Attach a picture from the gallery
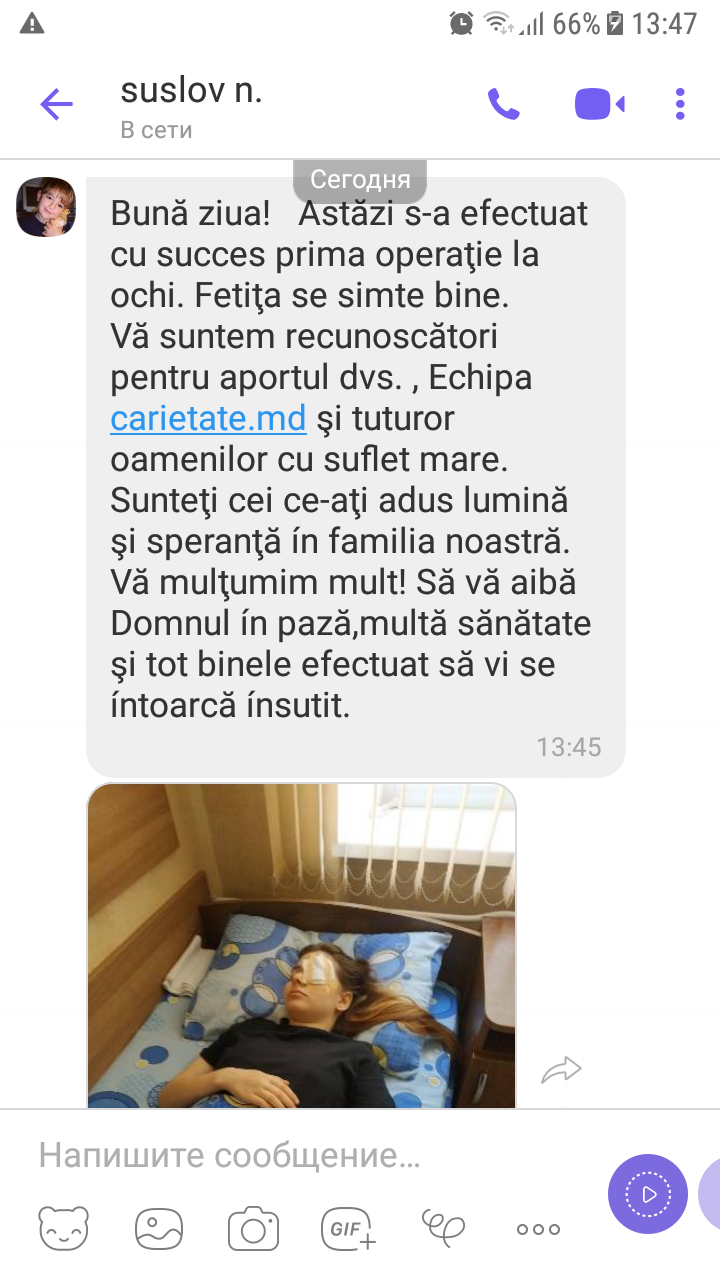720x1280 pixels. click(158, 1229)
